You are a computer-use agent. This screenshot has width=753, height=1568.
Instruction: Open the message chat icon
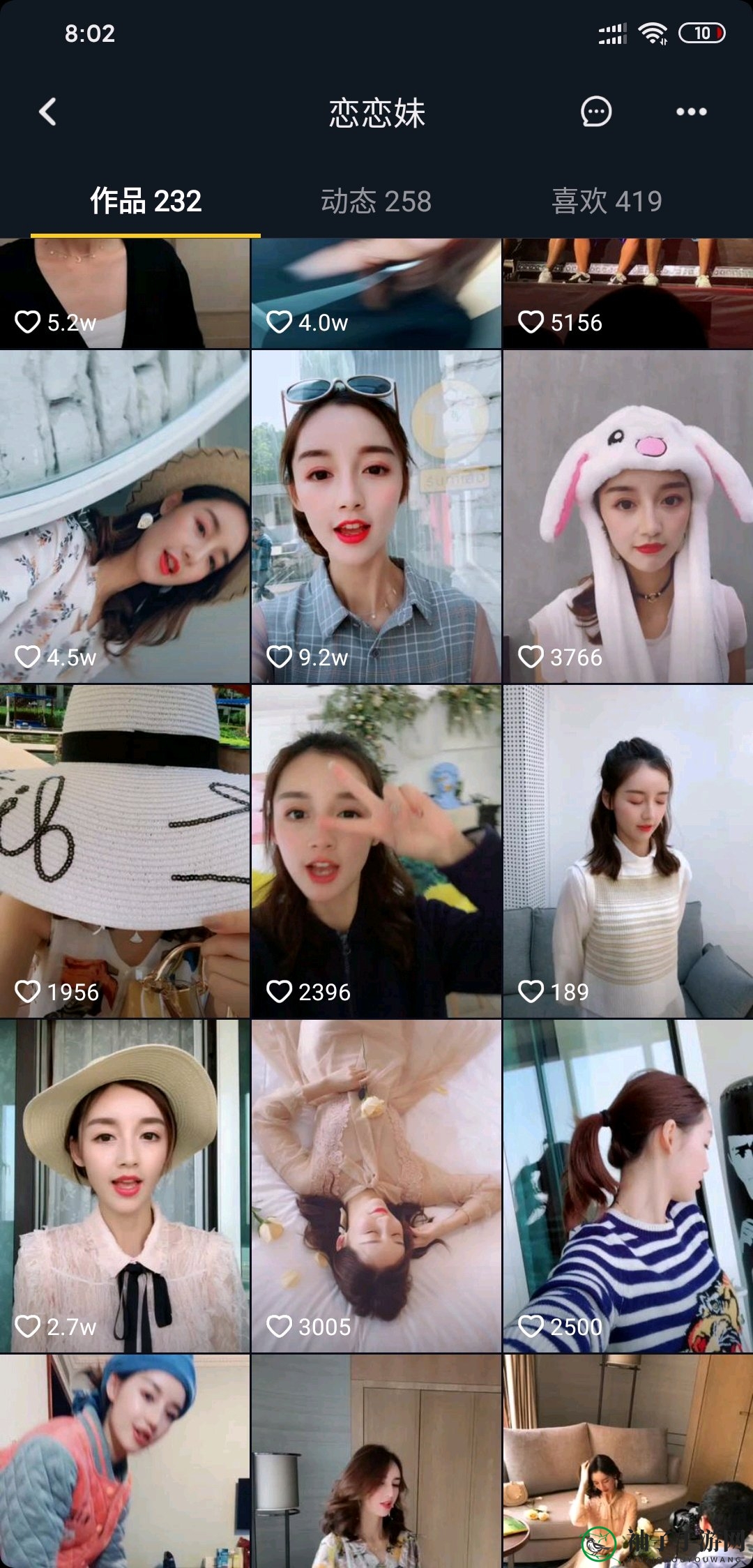coord(596,112)
